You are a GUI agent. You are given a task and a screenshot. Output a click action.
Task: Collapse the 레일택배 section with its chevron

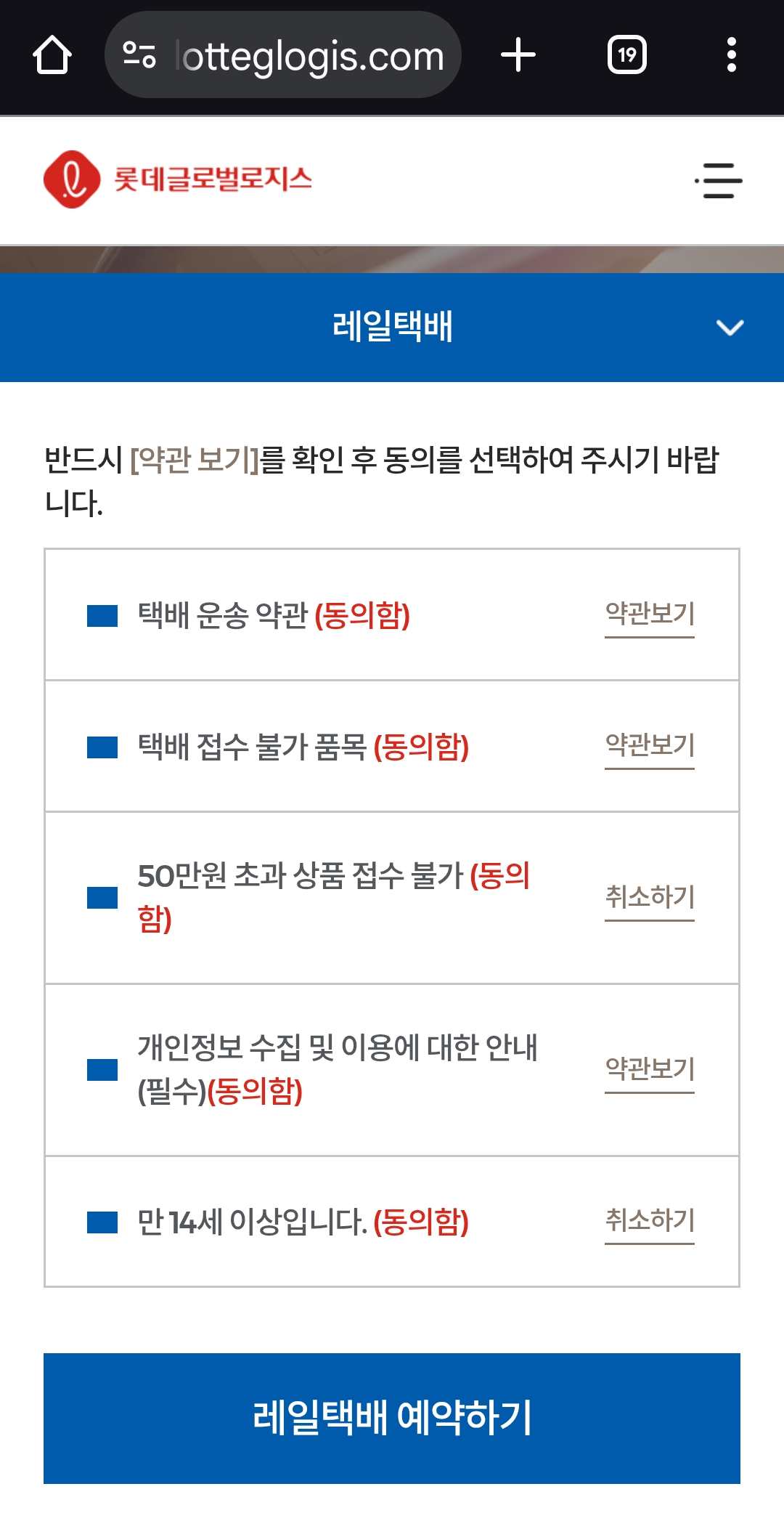[x=732, y=328]
